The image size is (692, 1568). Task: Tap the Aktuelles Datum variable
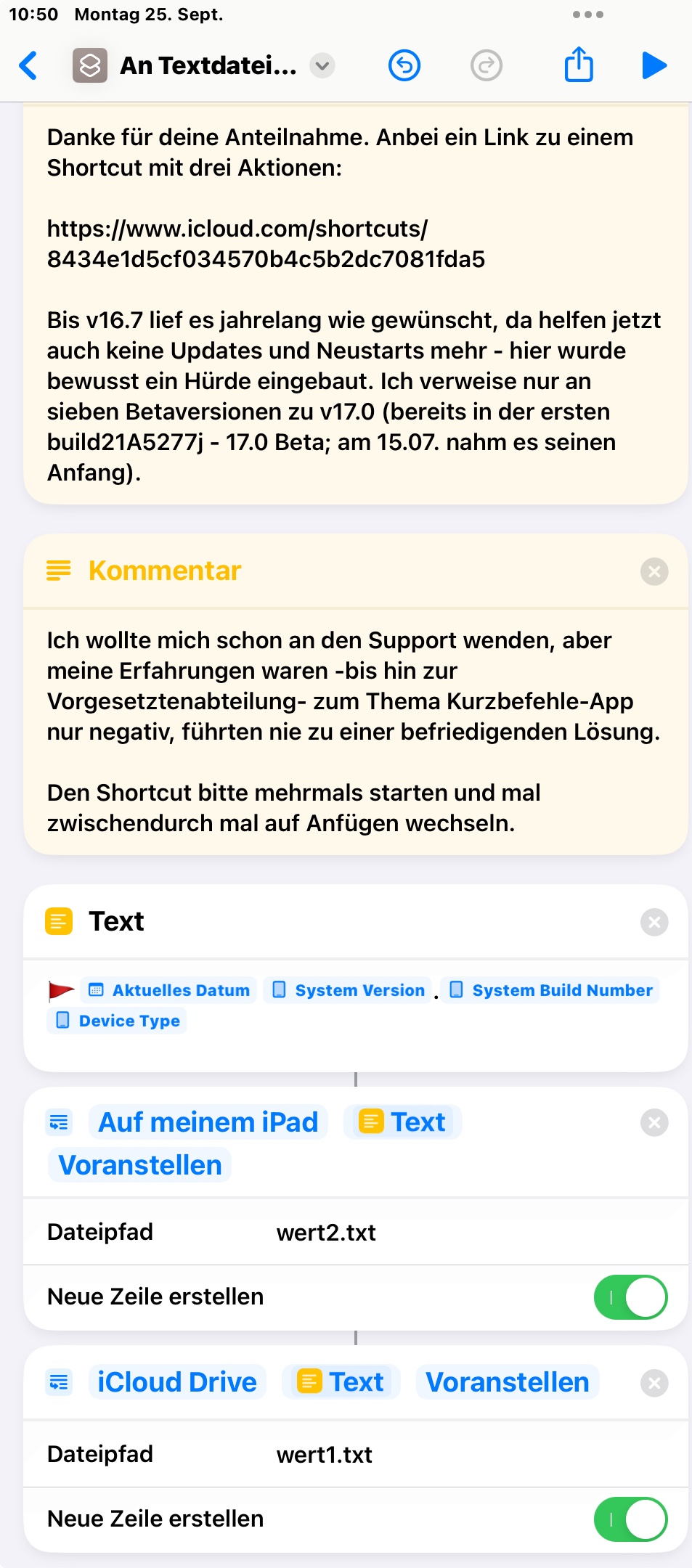[x=169, y=990]
